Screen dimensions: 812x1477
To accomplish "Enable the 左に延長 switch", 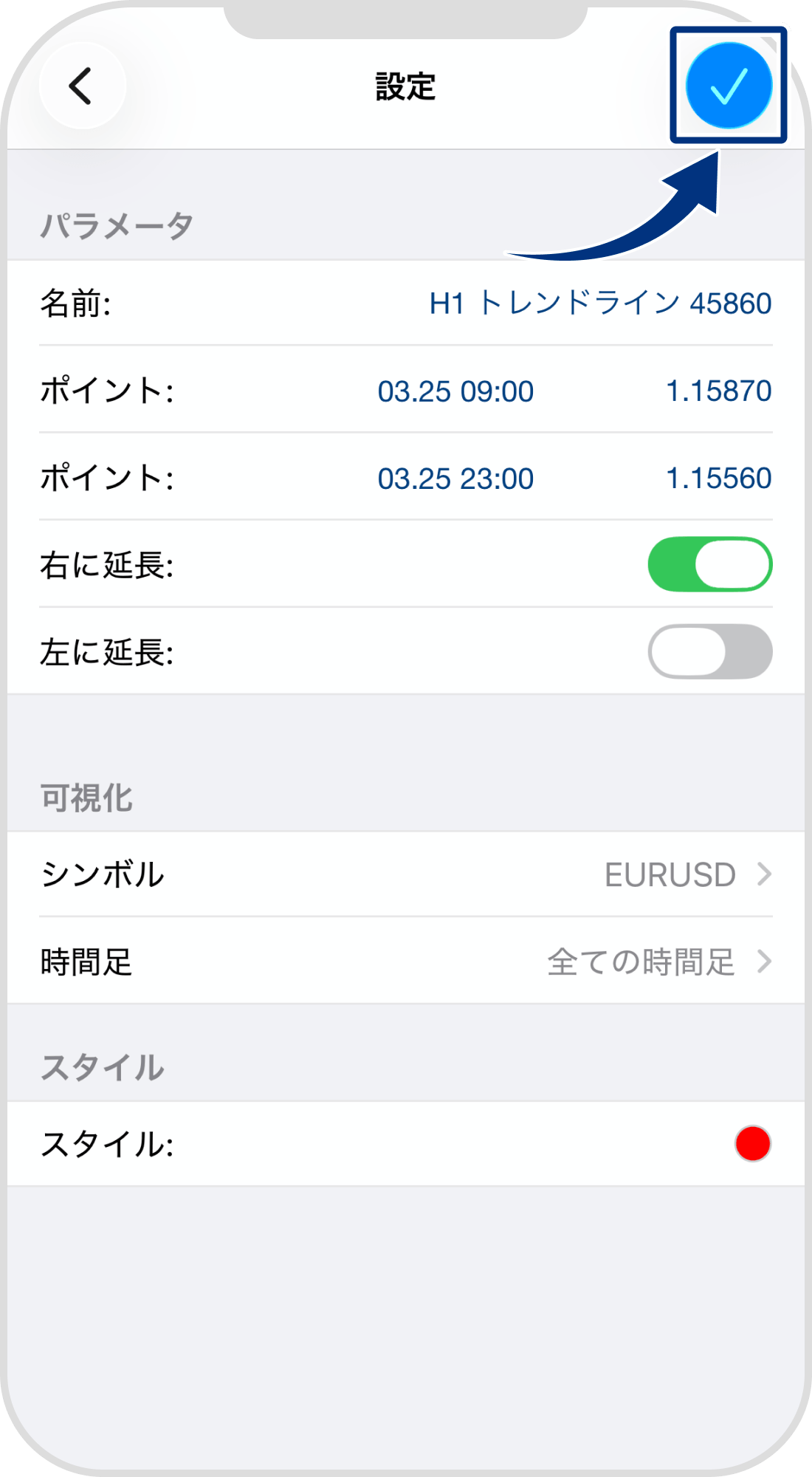I will [709, 651].
